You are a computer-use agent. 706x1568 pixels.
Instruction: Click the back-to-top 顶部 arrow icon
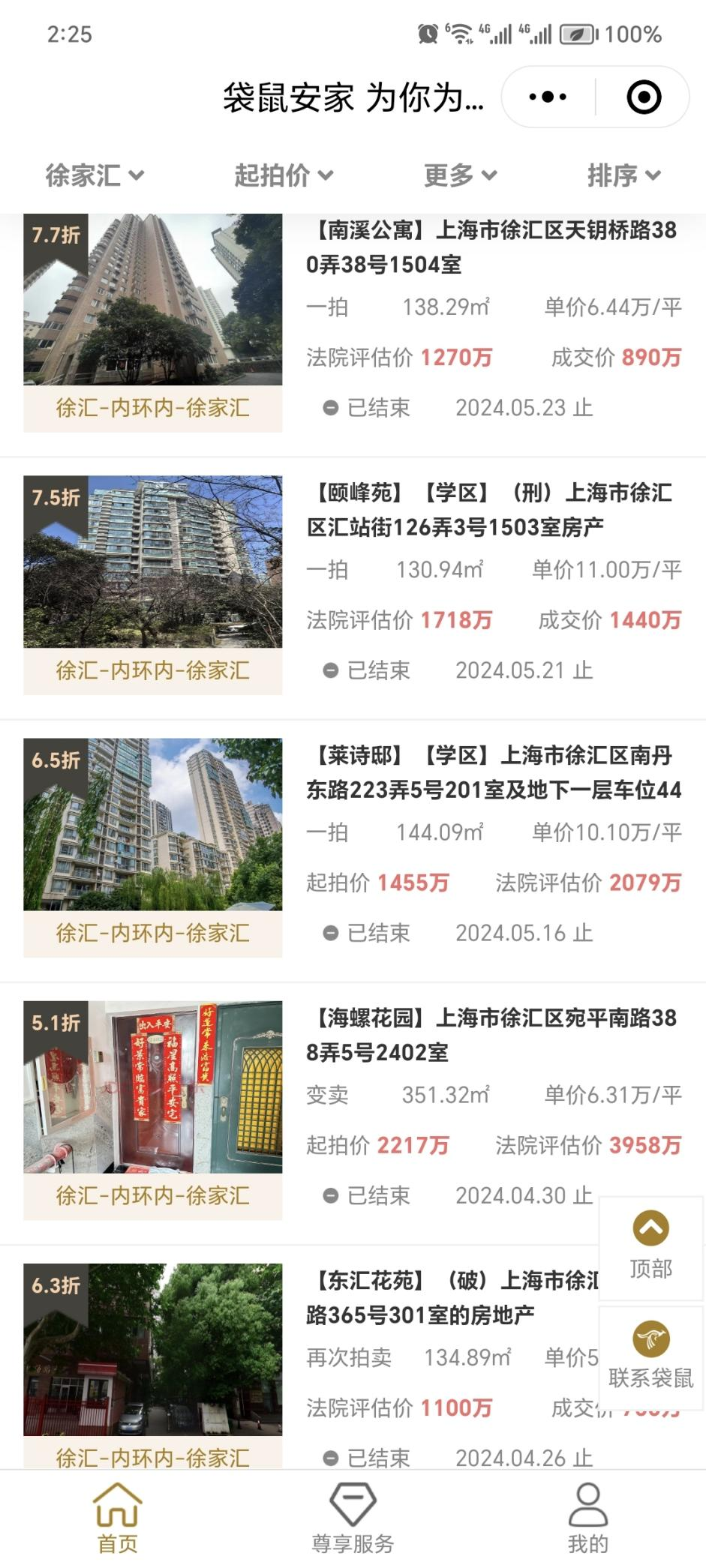coord(650,1228)
